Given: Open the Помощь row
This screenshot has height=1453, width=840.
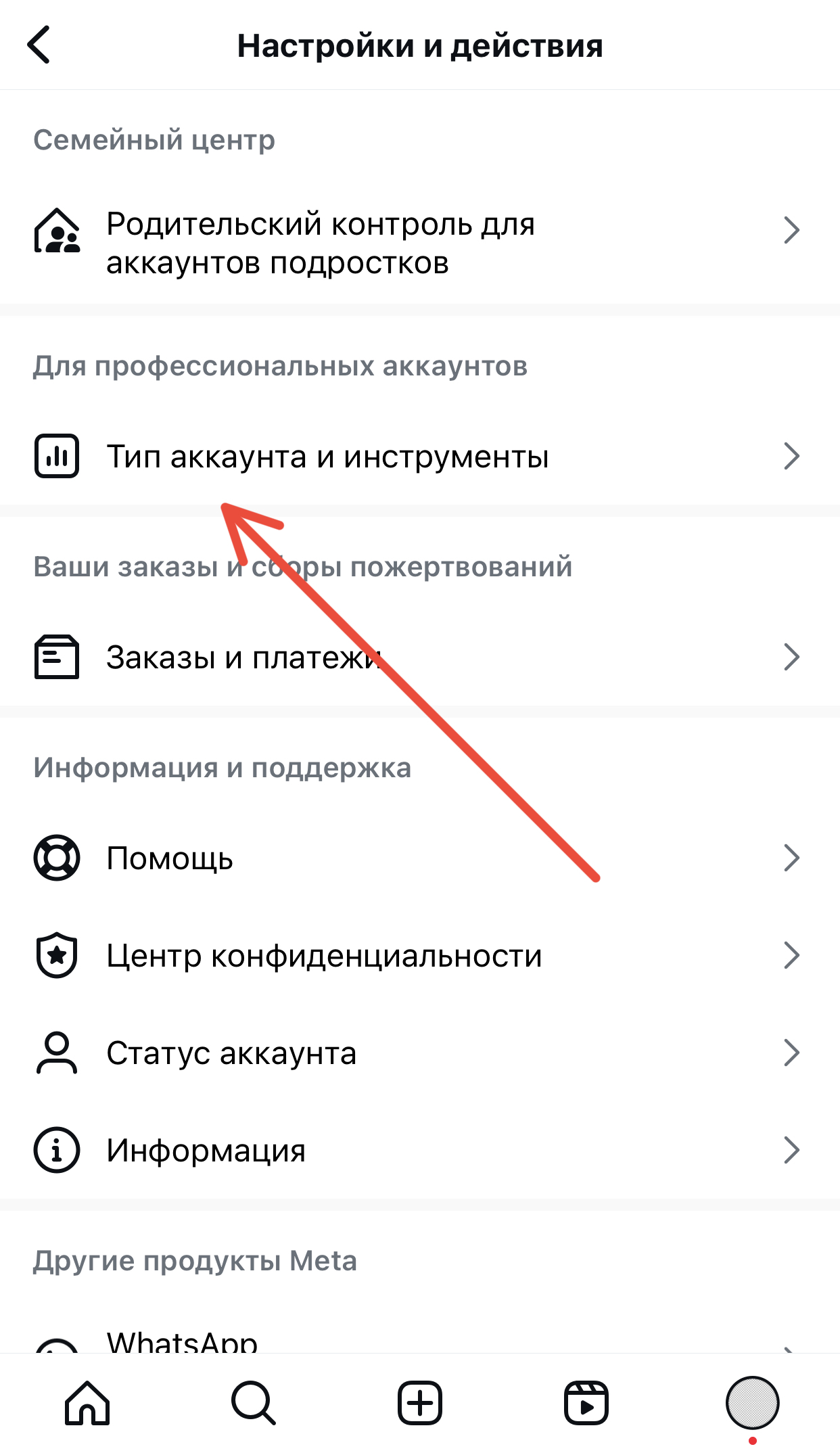Looking at the screenshot, I should (419, 858).
